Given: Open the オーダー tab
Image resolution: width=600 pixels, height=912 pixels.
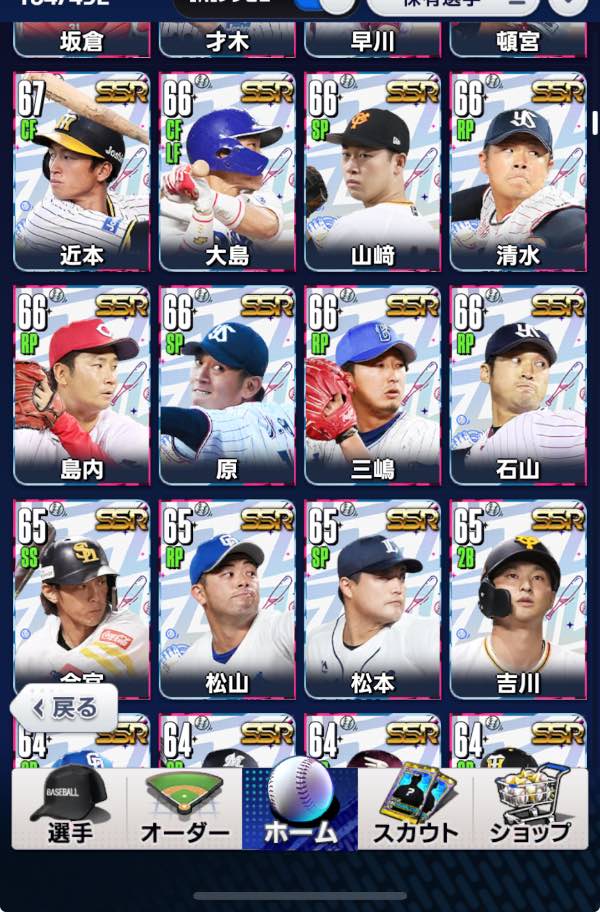Looking at the screenshot, I should (185, 810).
